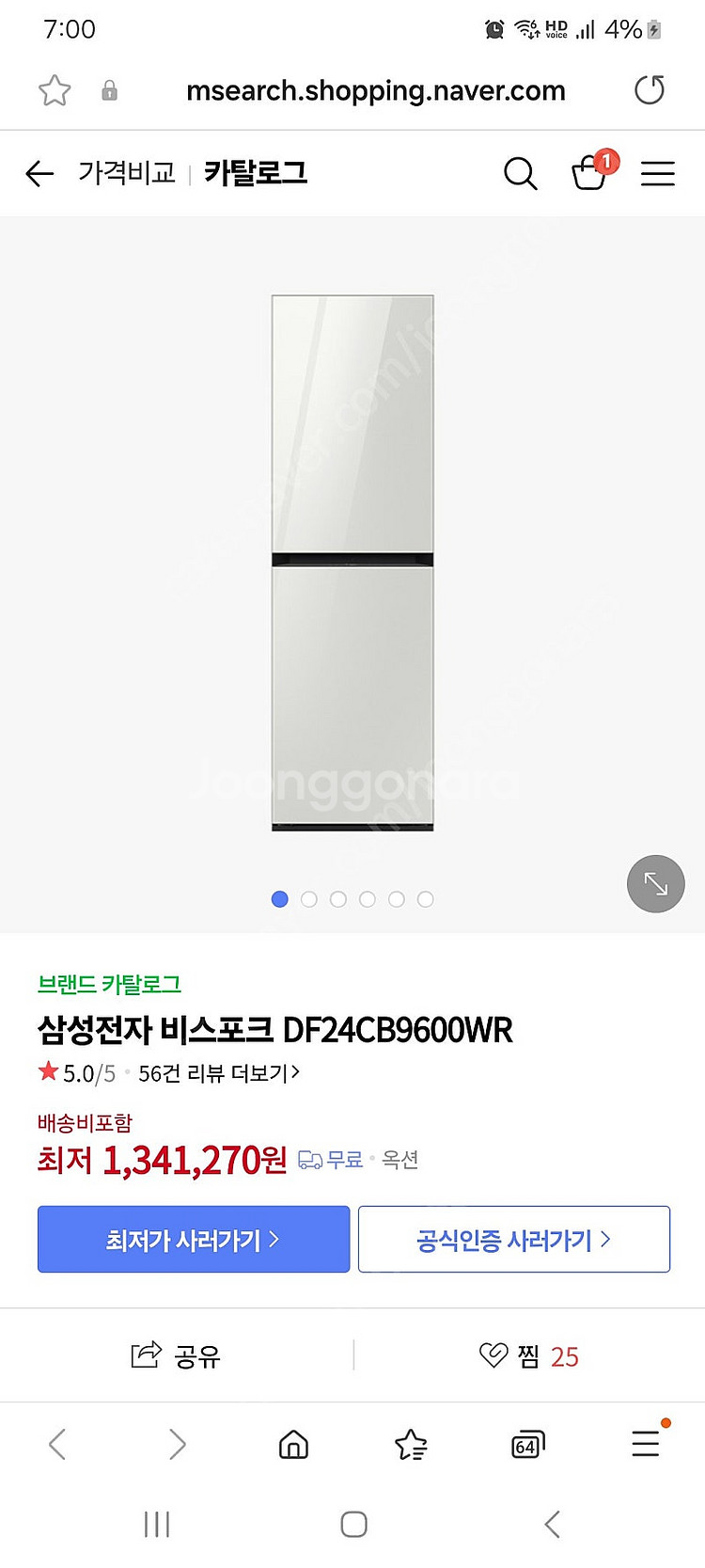Select the second image page dot
This screenshot has width=705, height=1568.
tap(308, 899)
